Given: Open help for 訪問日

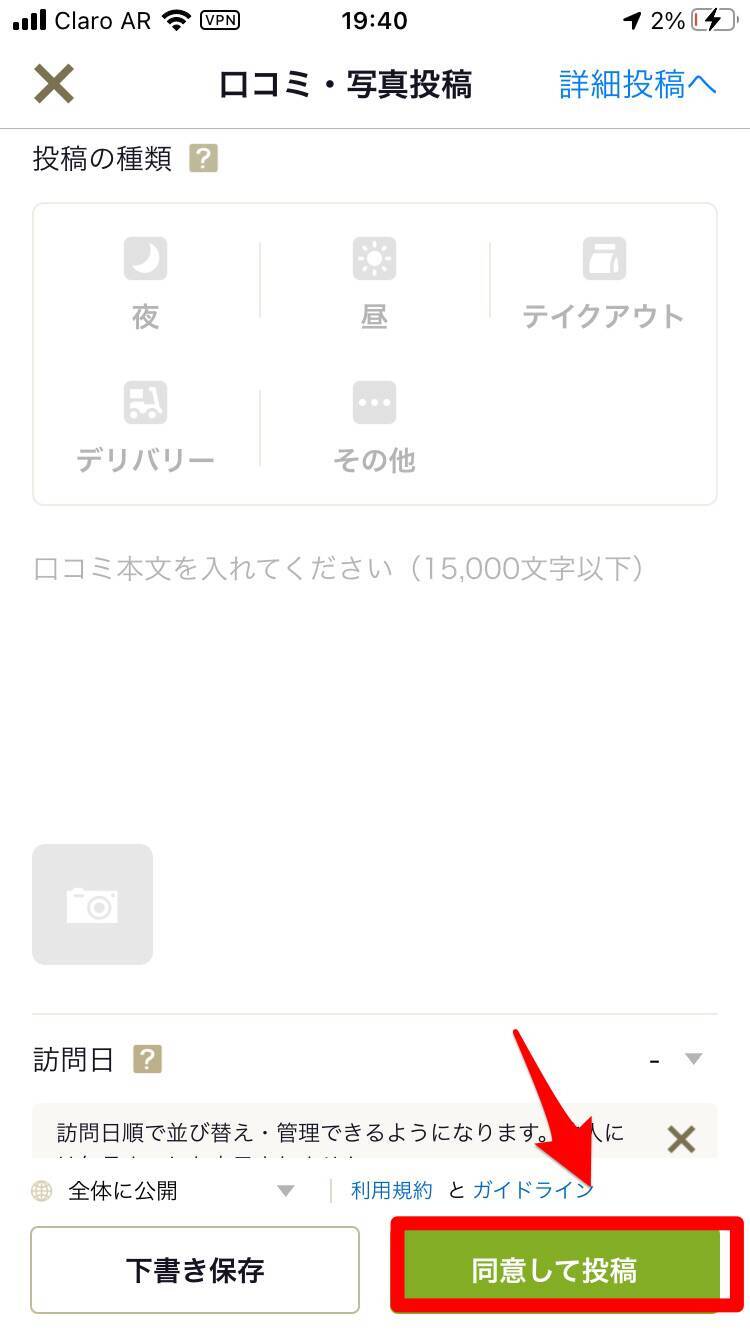Looking at the screenshot, I should [x=147, y=1059].
